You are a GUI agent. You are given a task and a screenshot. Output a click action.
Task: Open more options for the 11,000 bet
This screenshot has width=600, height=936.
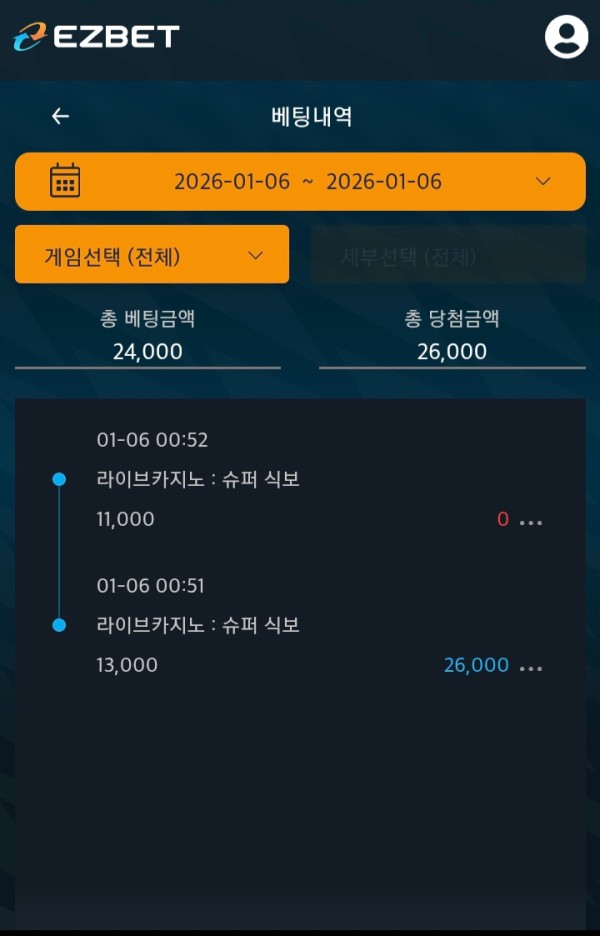[531, 522]
